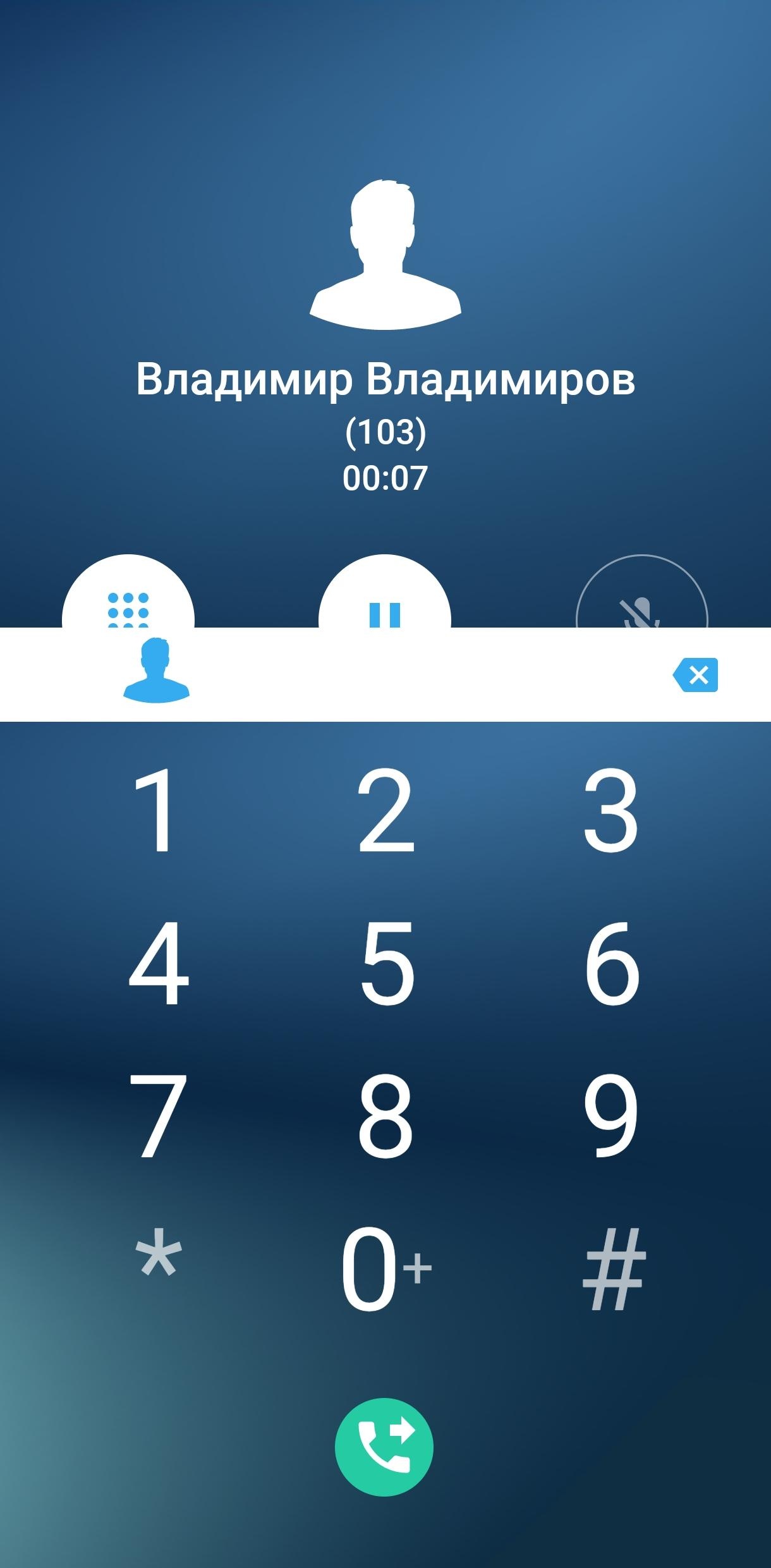771x1568 pixels.
Task: Tap digit 8 on the dialpad
Action: tap(385, 1116)
